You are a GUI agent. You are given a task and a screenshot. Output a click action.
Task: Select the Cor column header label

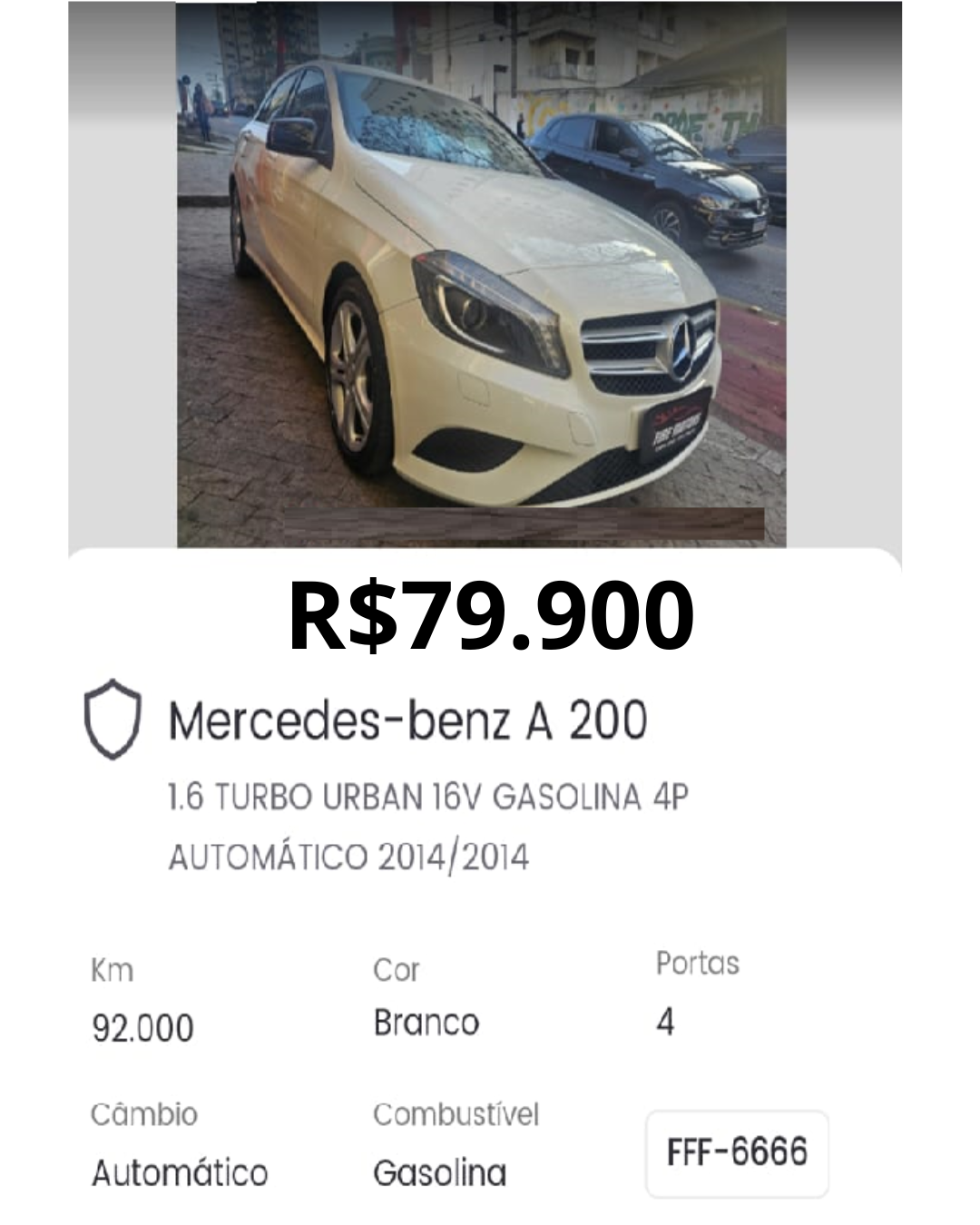tap(395, 970)
